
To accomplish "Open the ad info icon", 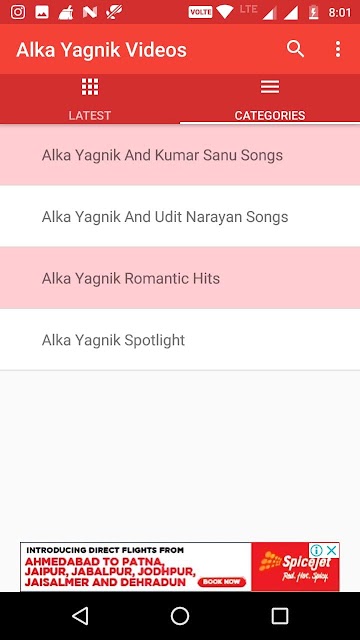I will click(316, 551).
